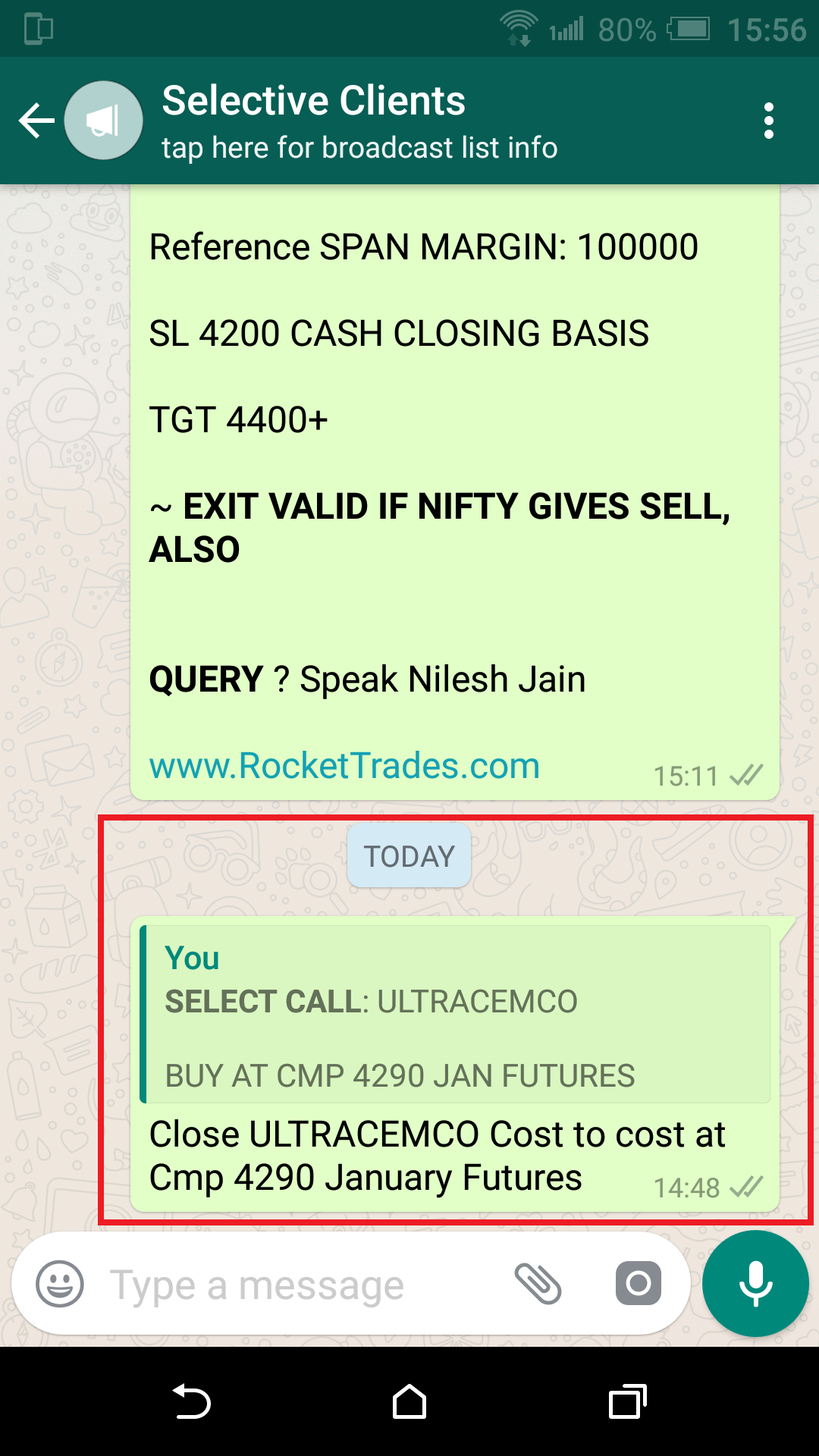Image resolution: width=819 pixels, height=1456 pixels.
Task: Attach a file with the paperclip
Action: point(538,1284)
